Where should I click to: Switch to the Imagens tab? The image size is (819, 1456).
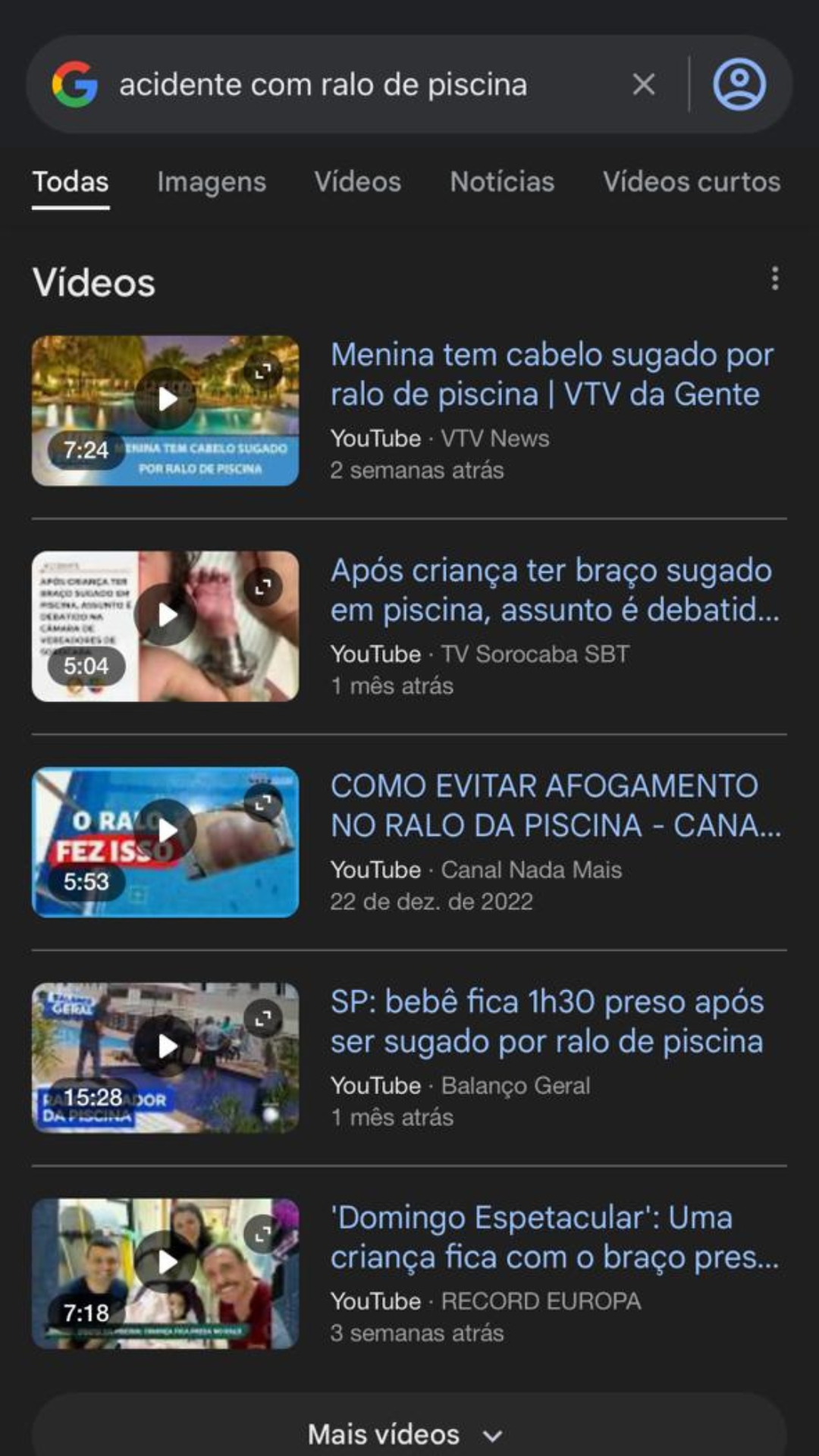(x=212, y=182)
